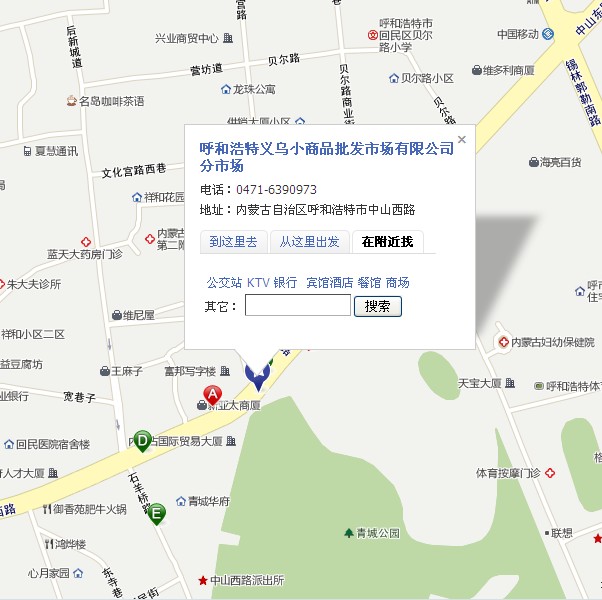Search nearby for 商场
602x600 pixels.
tap(397, 283)
